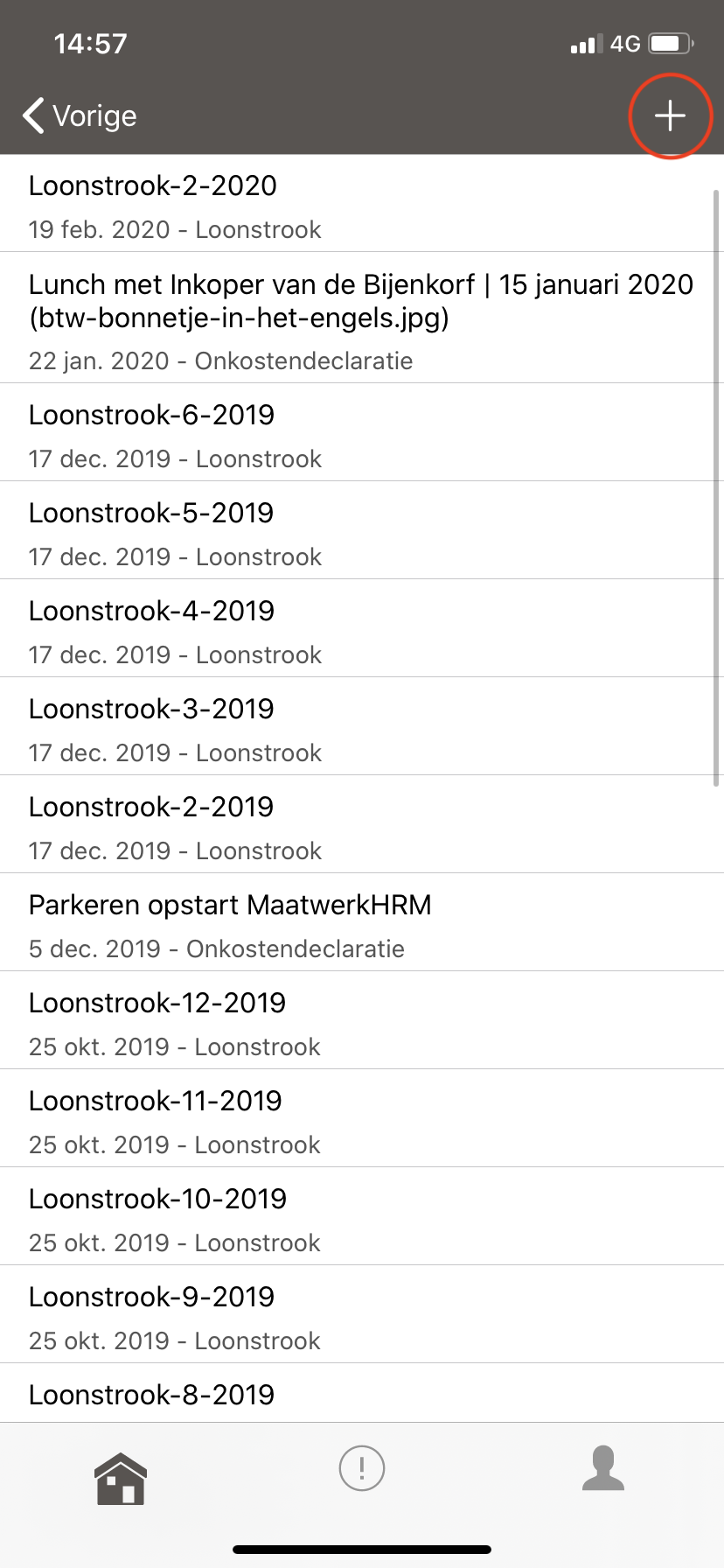Open Loonstrook-9-2019 payslip

362,1314
